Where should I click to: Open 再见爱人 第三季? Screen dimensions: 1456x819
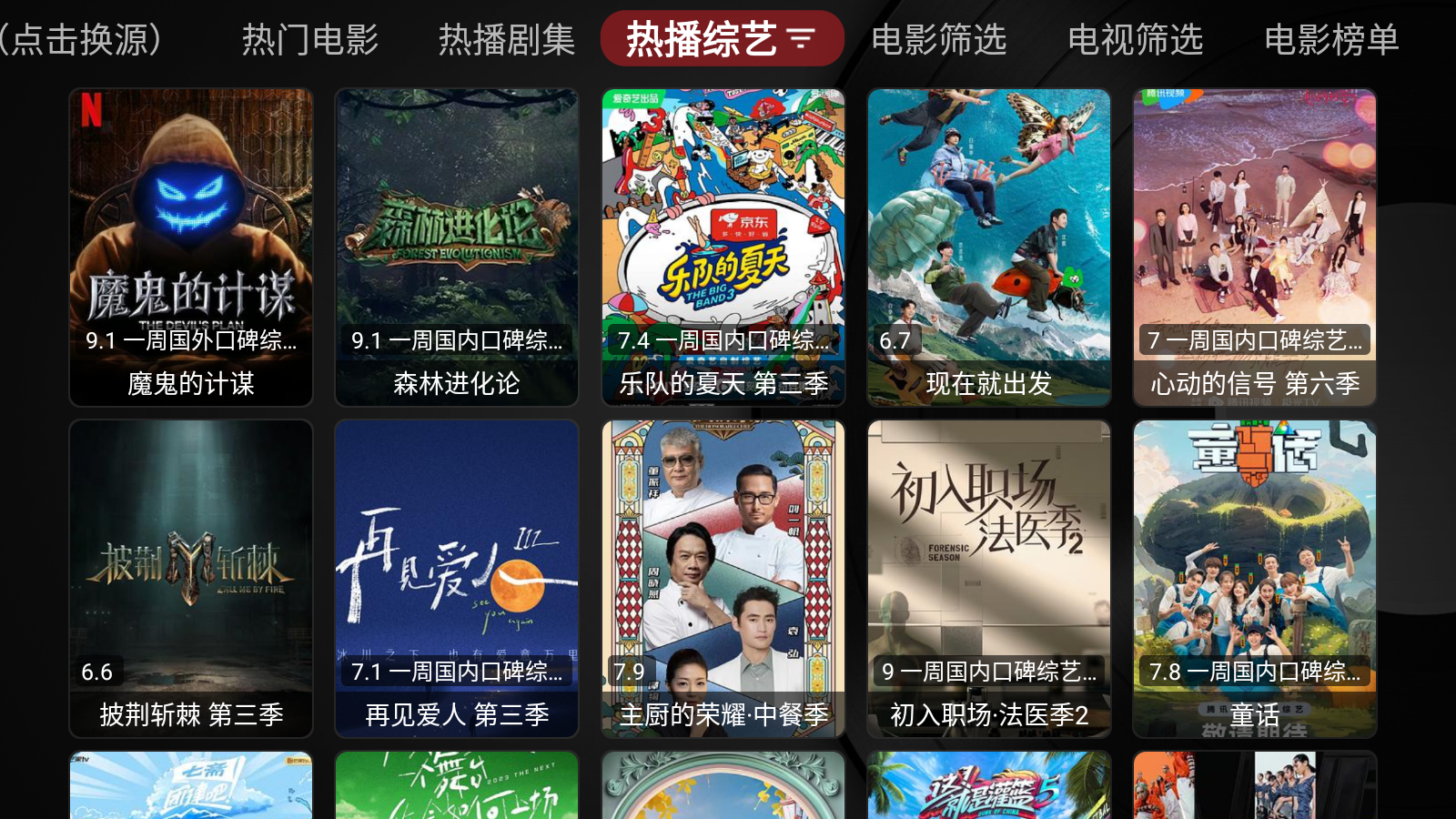[x=457, y=578]
